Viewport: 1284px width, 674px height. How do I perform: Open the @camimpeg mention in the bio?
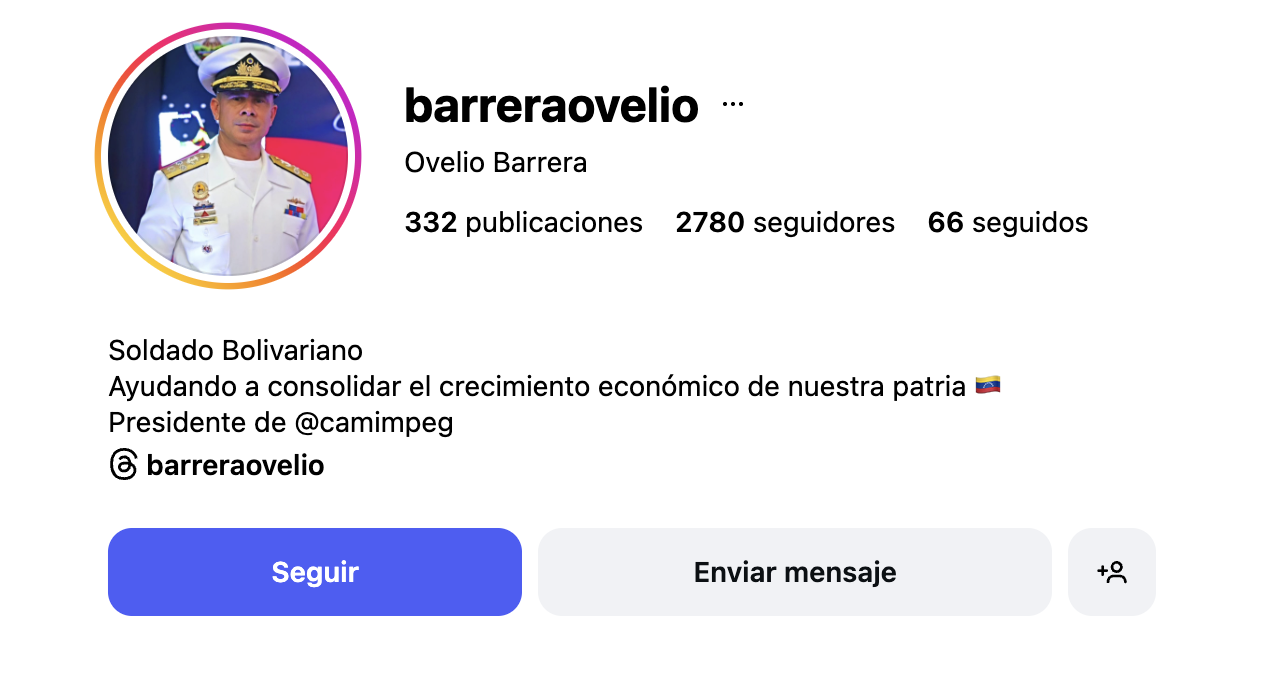click(x=374, y=422)
